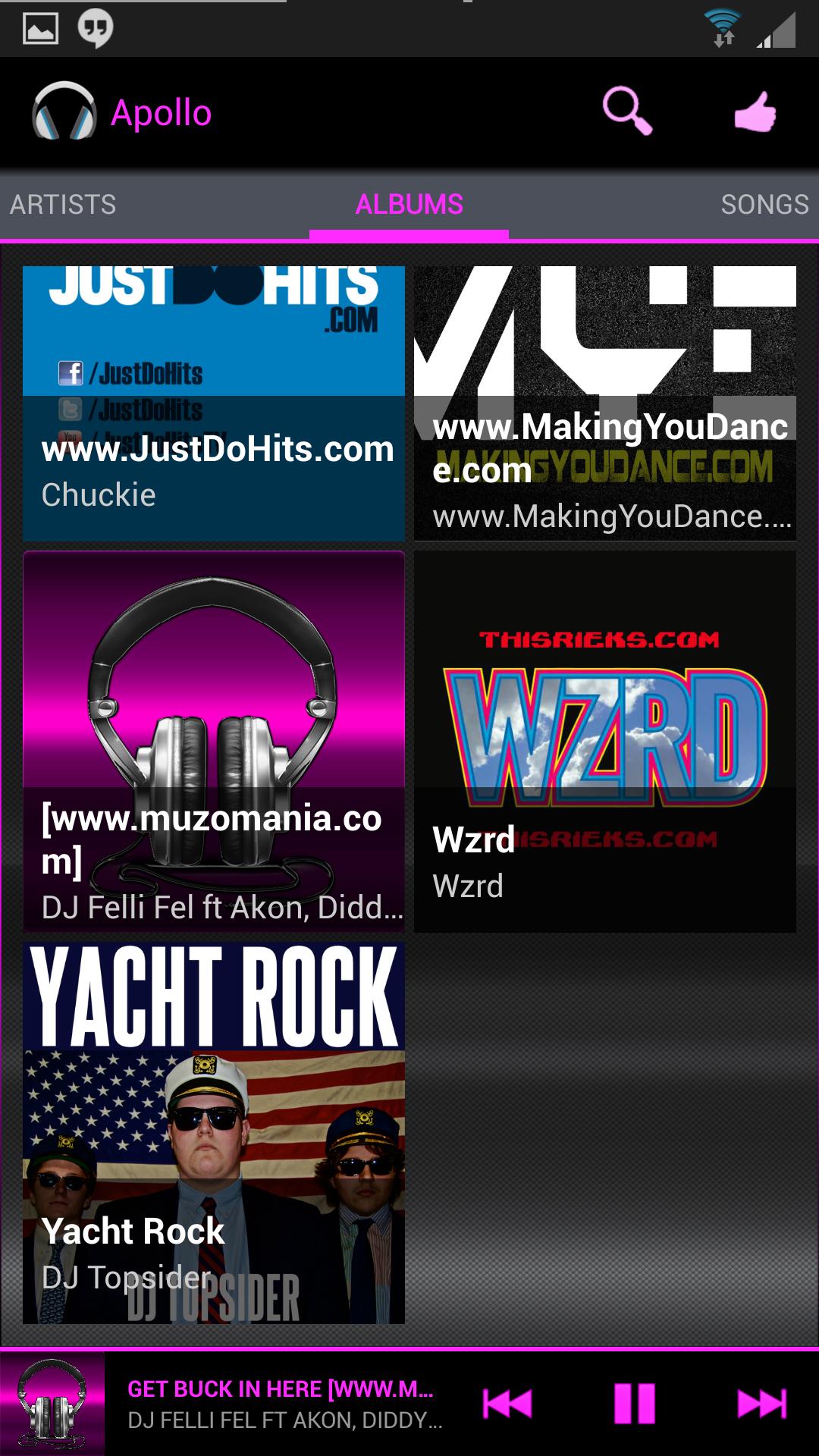819x1456 pixels.
Task: Skip to the previous track
Action: click(x=507, y=1404)
